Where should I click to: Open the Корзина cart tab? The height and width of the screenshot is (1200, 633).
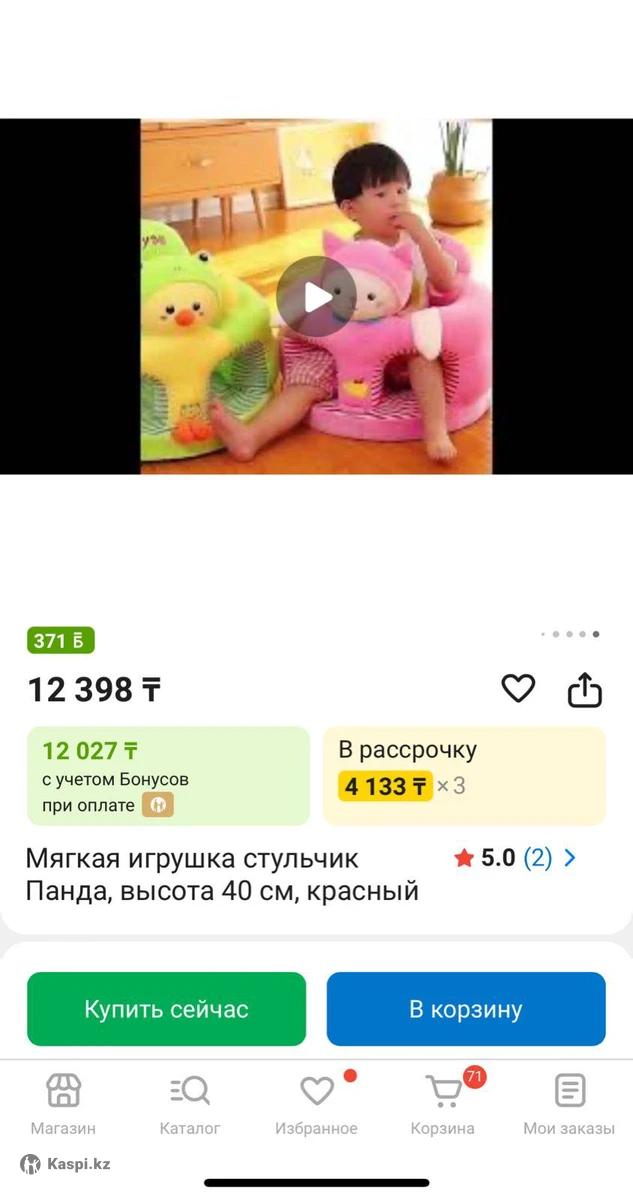tap(443, 1104)
